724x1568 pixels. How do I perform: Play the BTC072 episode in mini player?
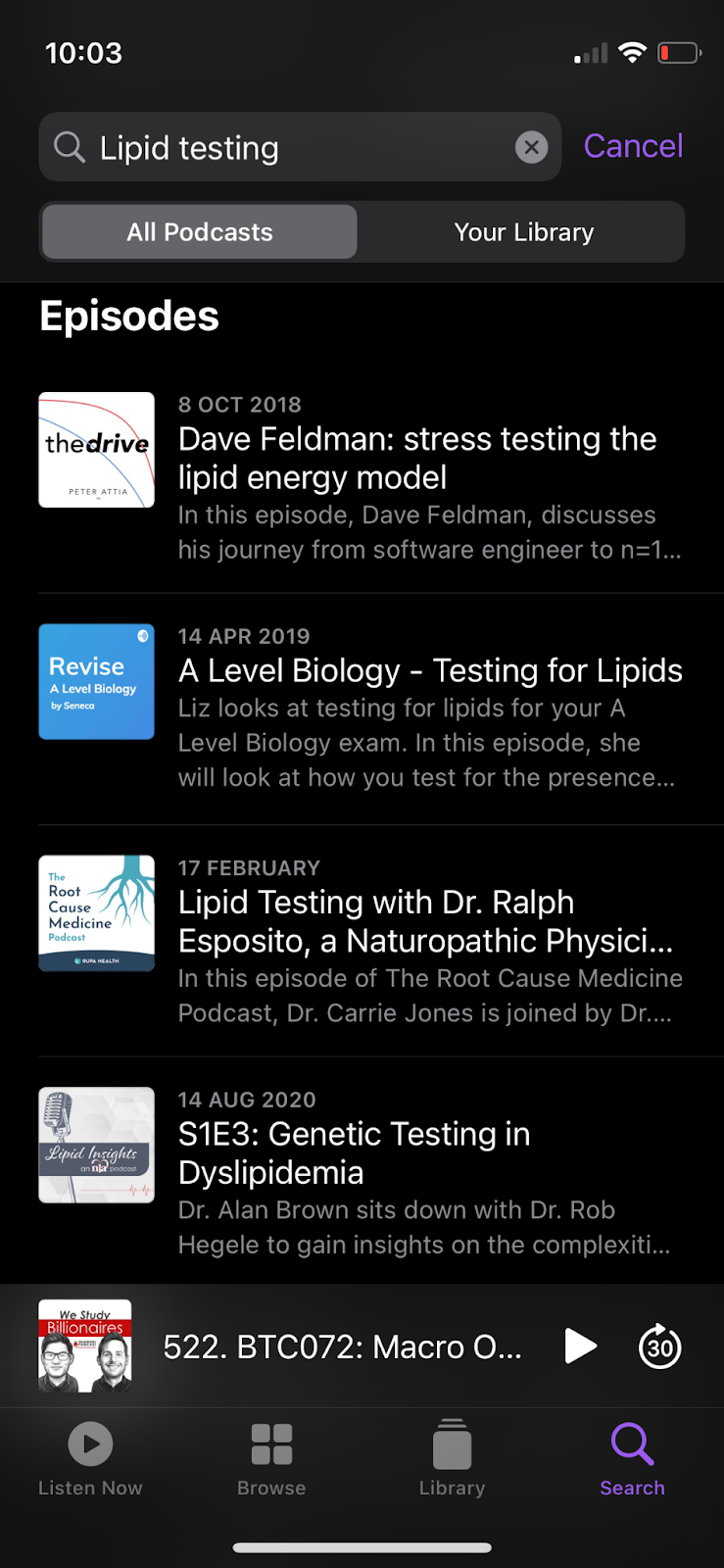click(x=580, y=1347)
